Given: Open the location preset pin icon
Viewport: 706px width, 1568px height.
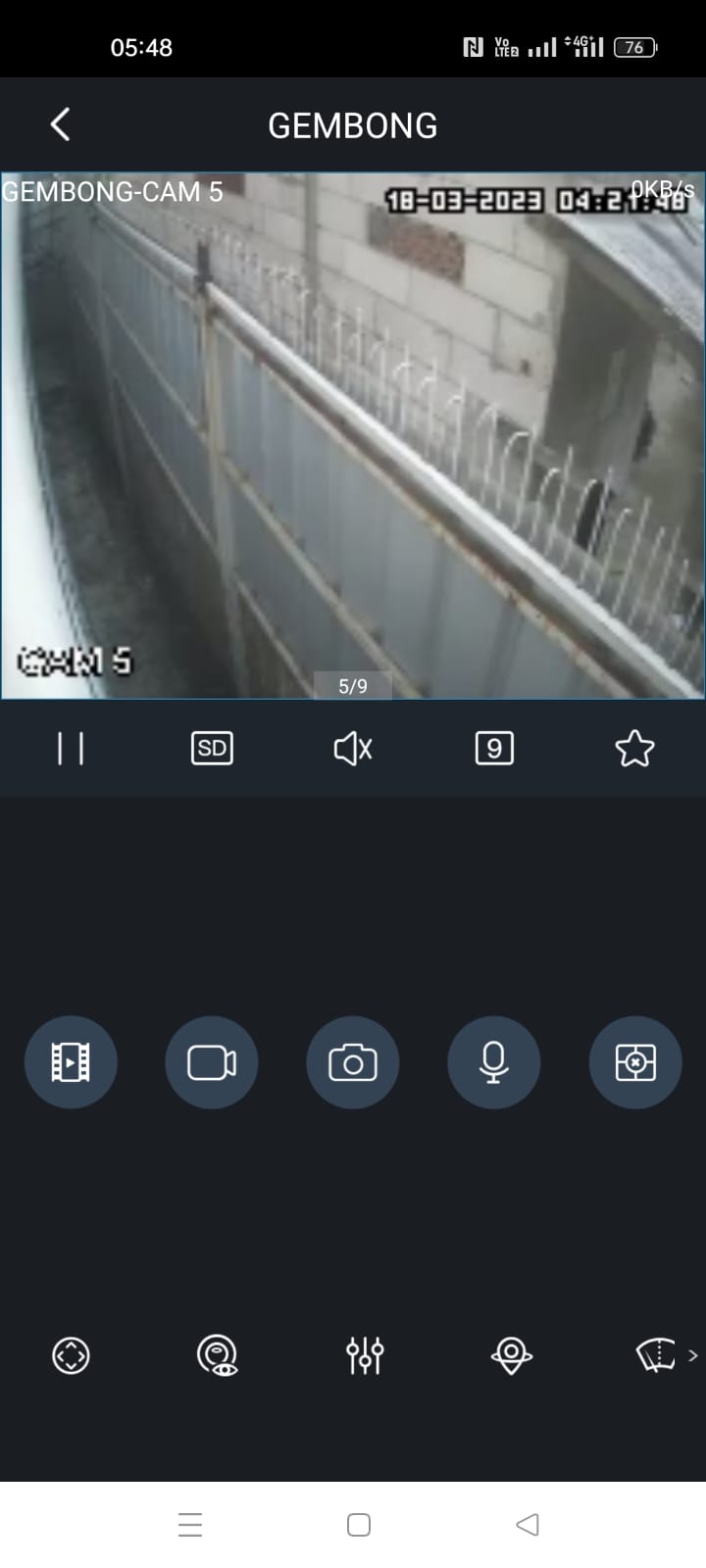Looking at the screenshot, I should [x=511, y=1356].
